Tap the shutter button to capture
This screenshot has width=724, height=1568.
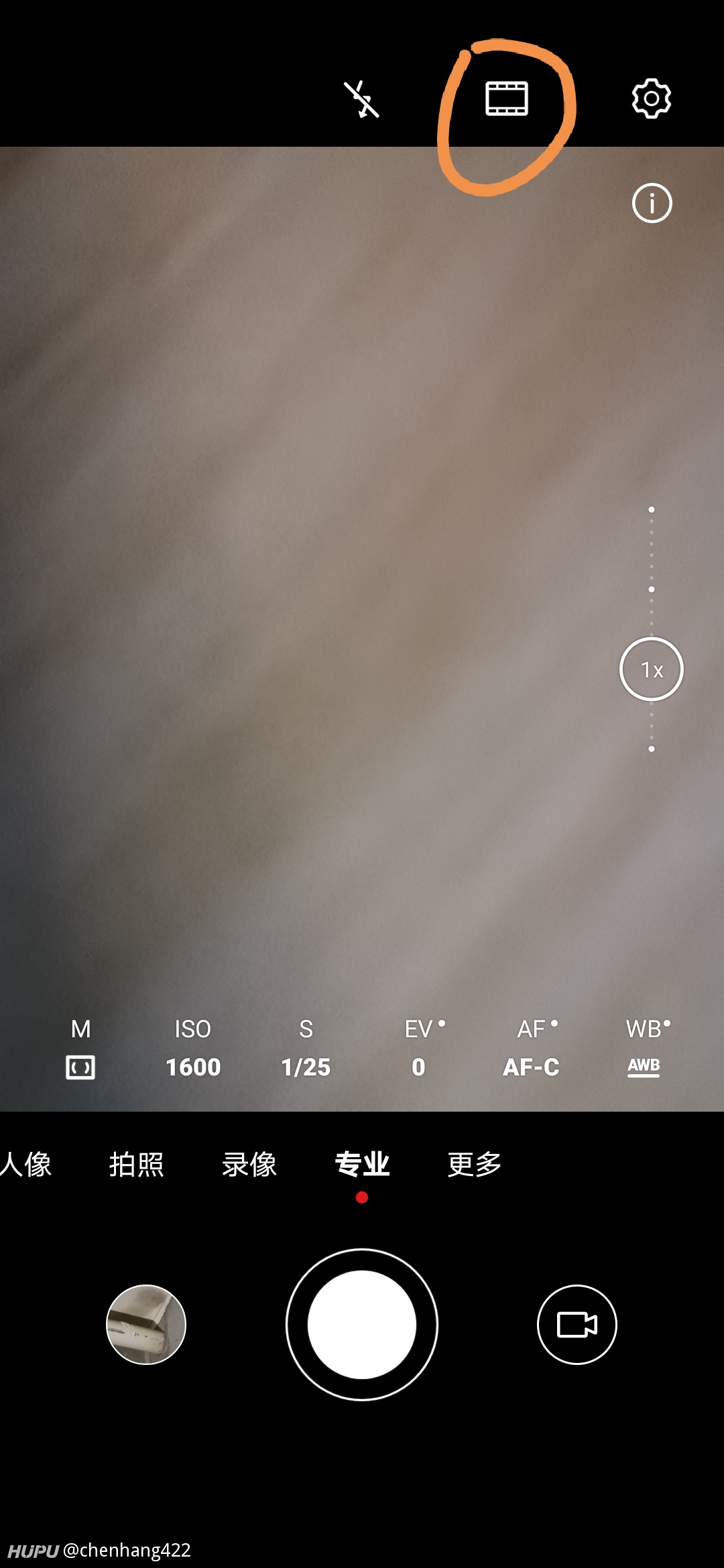tap(362, 1324)
